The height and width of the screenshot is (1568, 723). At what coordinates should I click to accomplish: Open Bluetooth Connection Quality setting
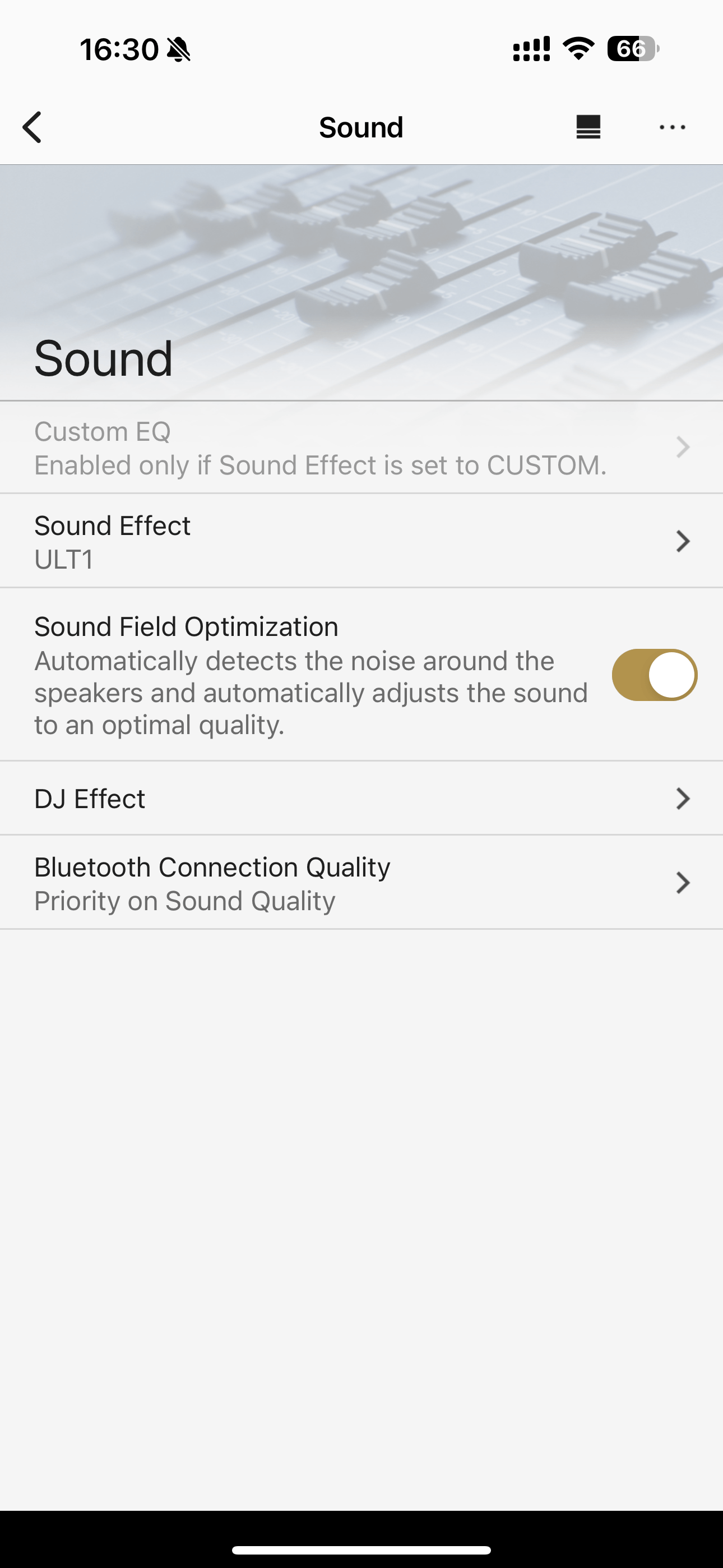(361, 882)
